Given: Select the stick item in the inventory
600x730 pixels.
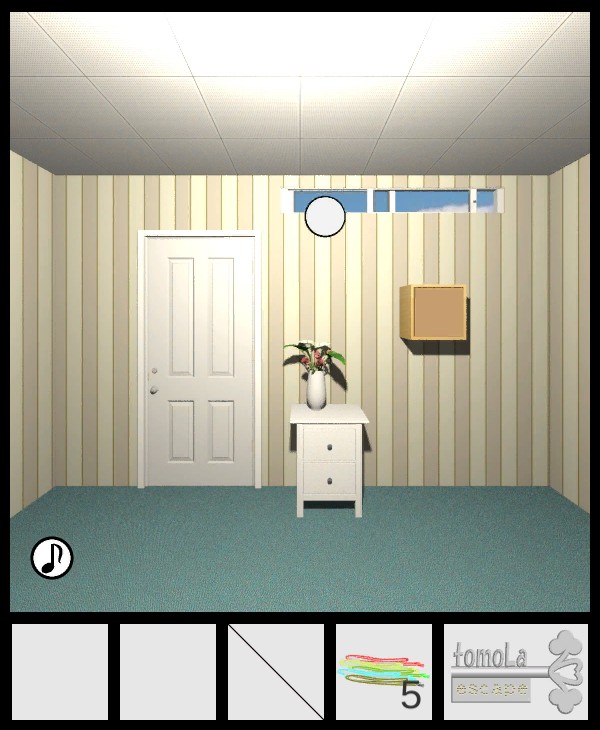Looking at the screenshot, I should click(276, 672).
